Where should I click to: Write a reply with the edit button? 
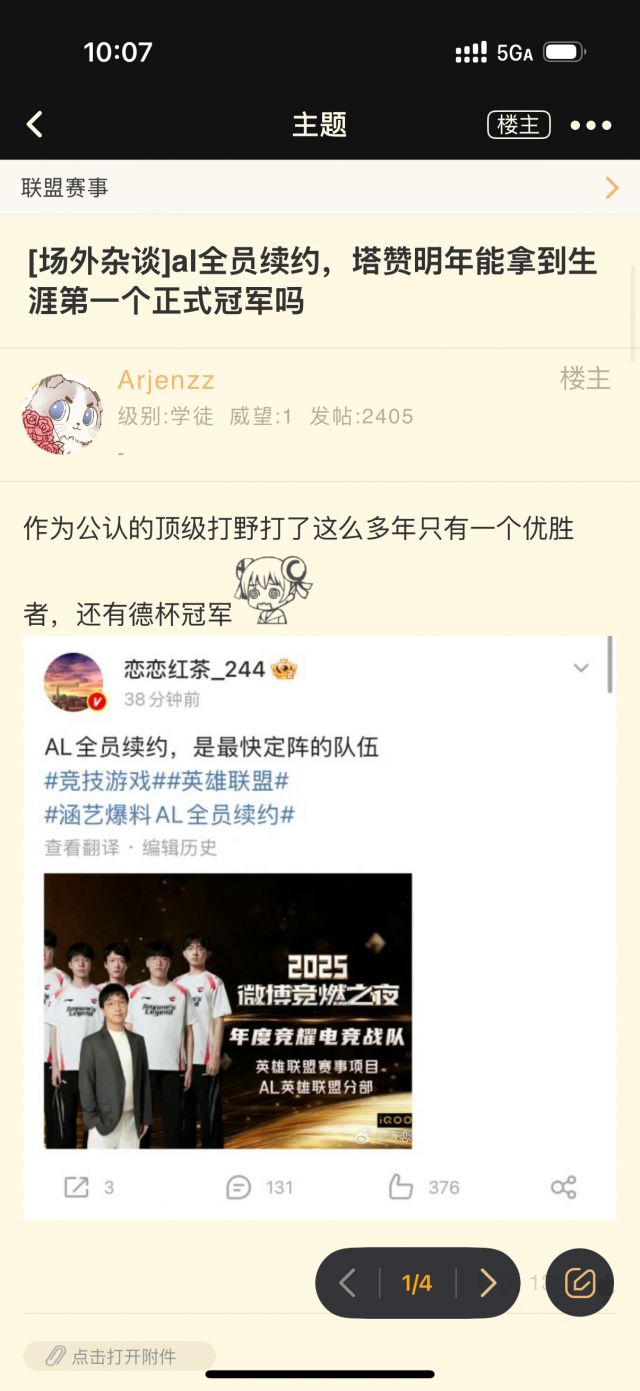[x=579, y=1283]
